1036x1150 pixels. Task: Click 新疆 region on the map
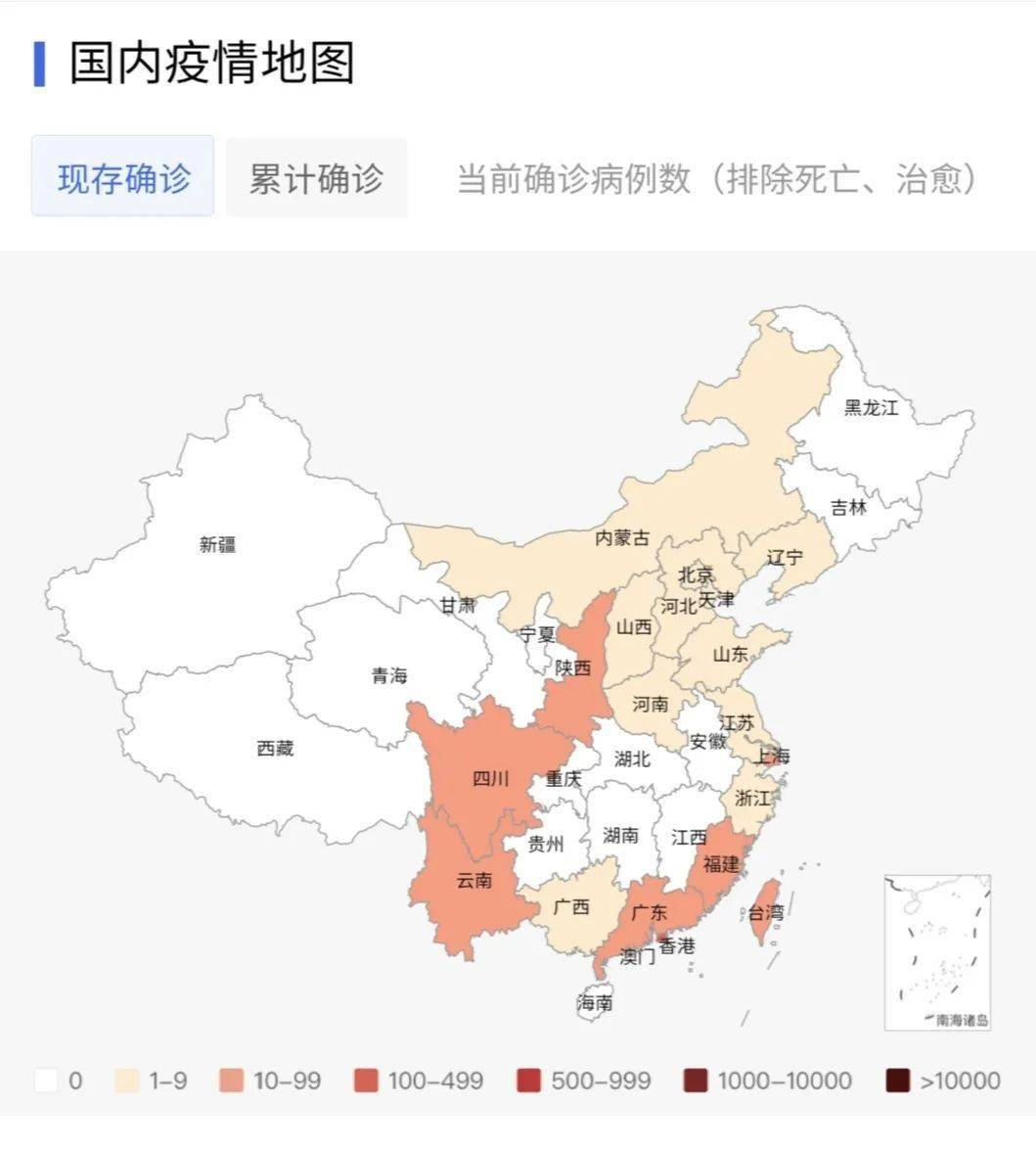click(215, 543)
